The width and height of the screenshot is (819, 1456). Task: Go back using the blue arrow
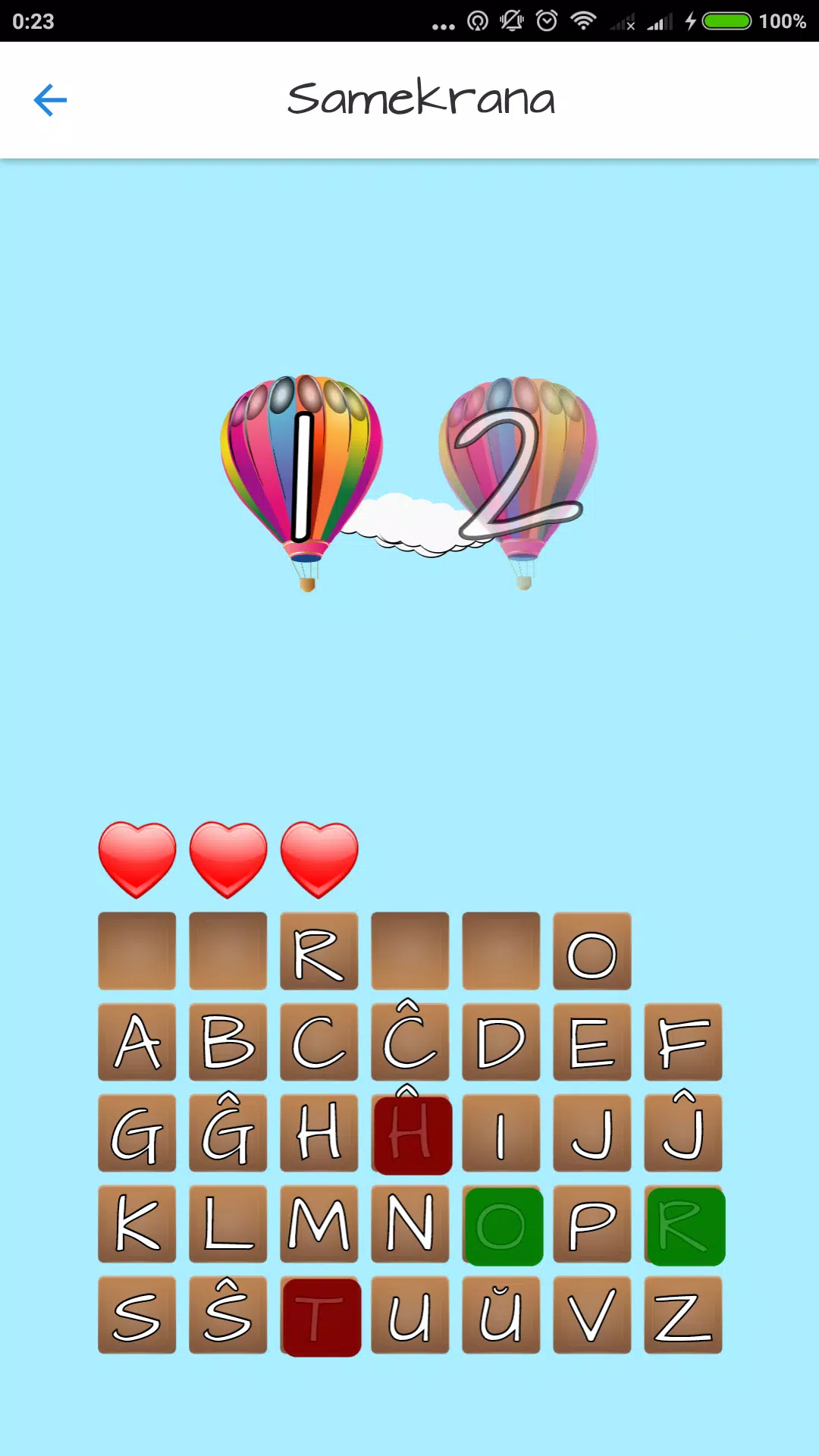click(51, 100)
